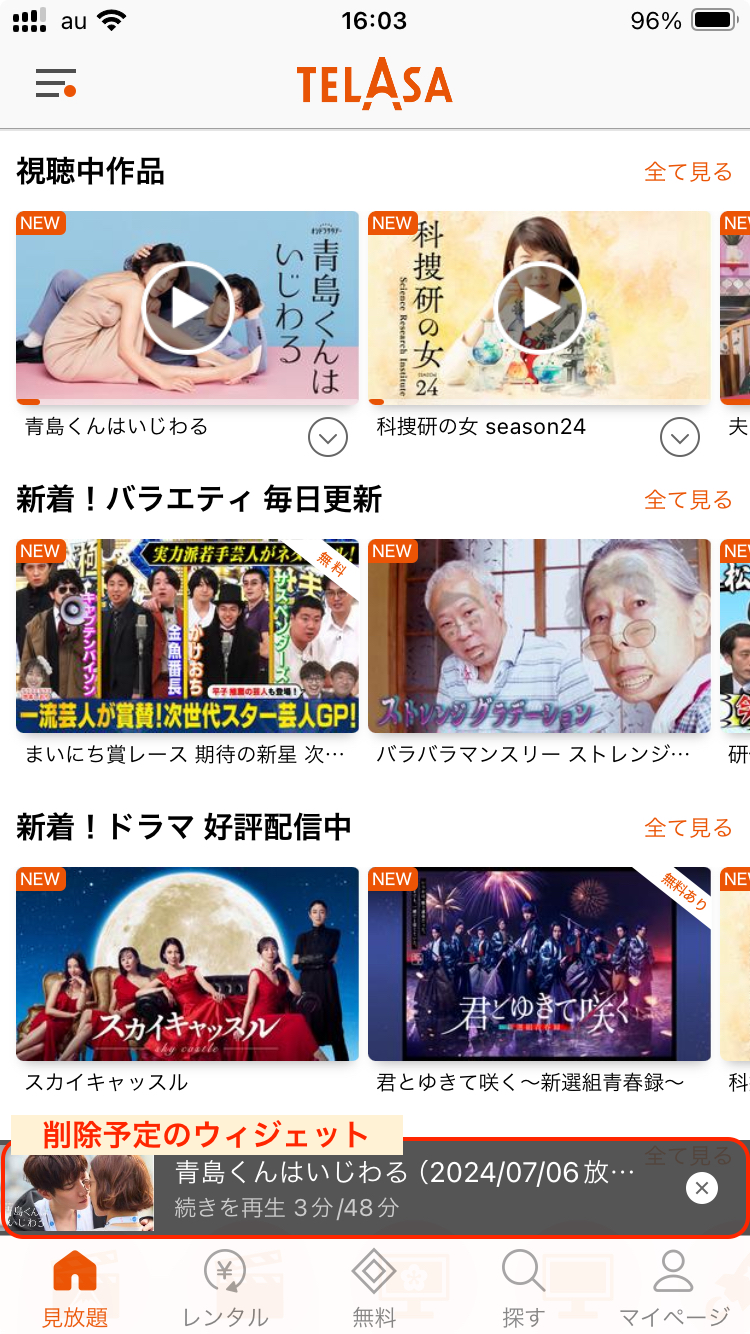This screenshot has width=750, height=1334.
Task: Select the 無料 tab
Action: (375, 1290)
